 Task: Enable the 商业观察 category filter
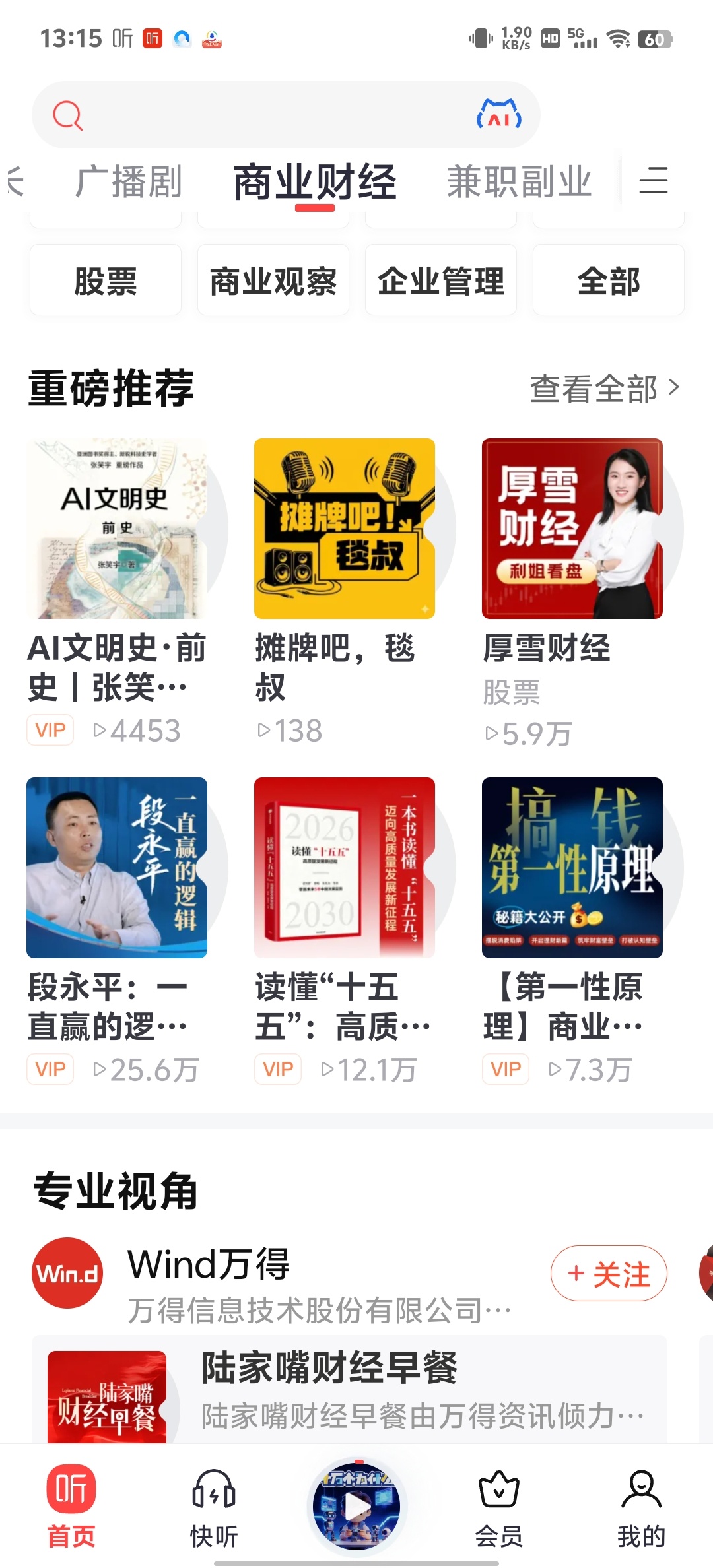(273, 280)
